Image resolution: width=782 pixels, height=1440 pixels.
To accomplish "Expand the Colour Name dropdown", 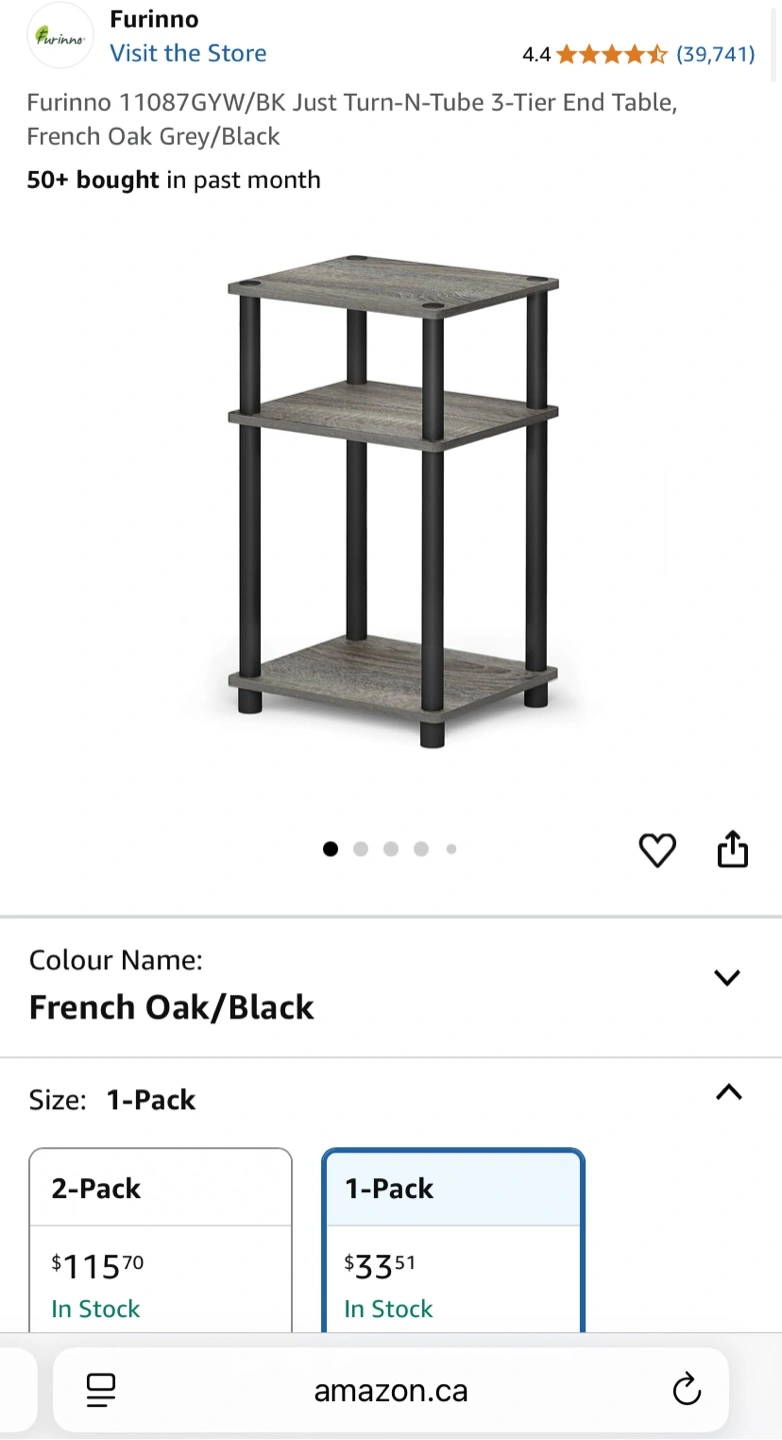I will [x=391, y=986].
